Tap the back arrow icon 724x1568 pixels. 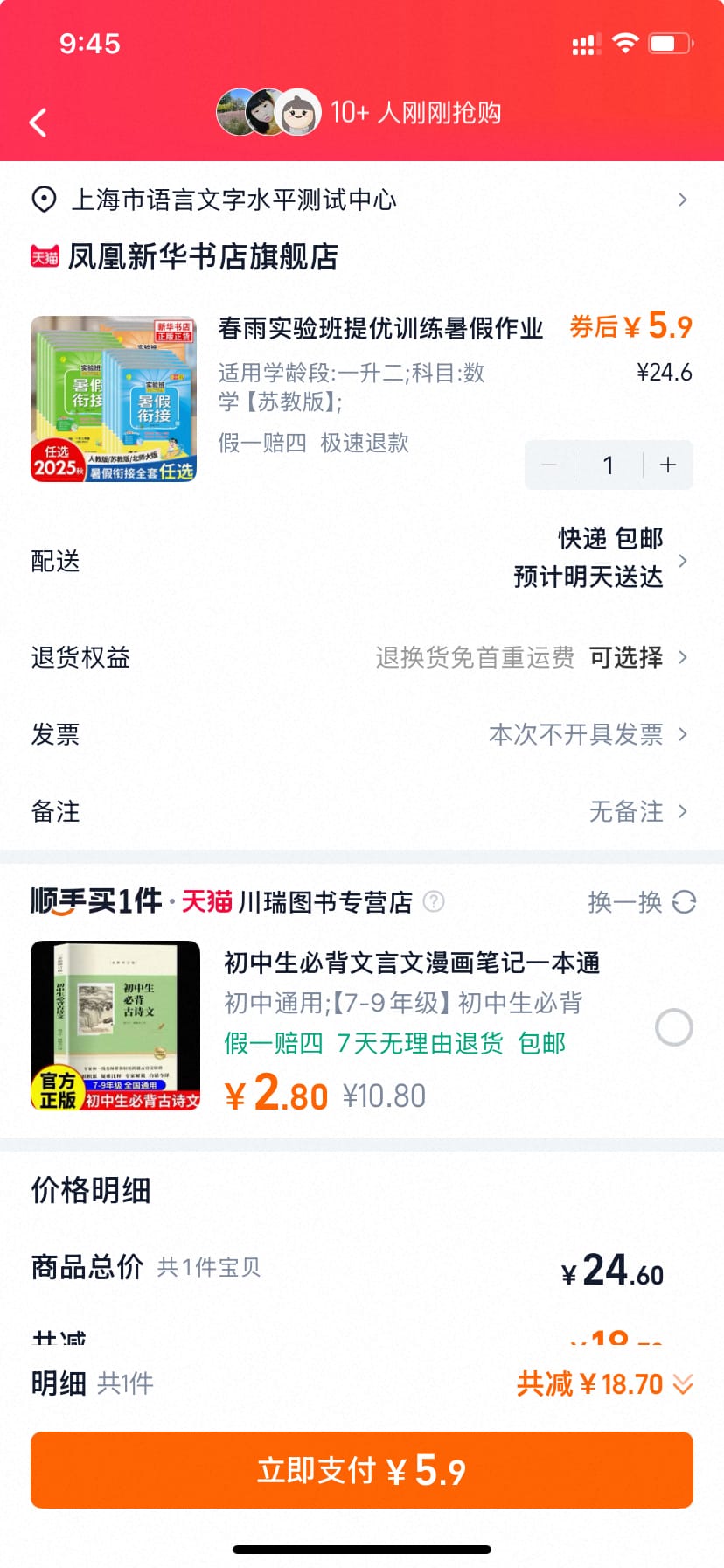[x=37, y=122]
